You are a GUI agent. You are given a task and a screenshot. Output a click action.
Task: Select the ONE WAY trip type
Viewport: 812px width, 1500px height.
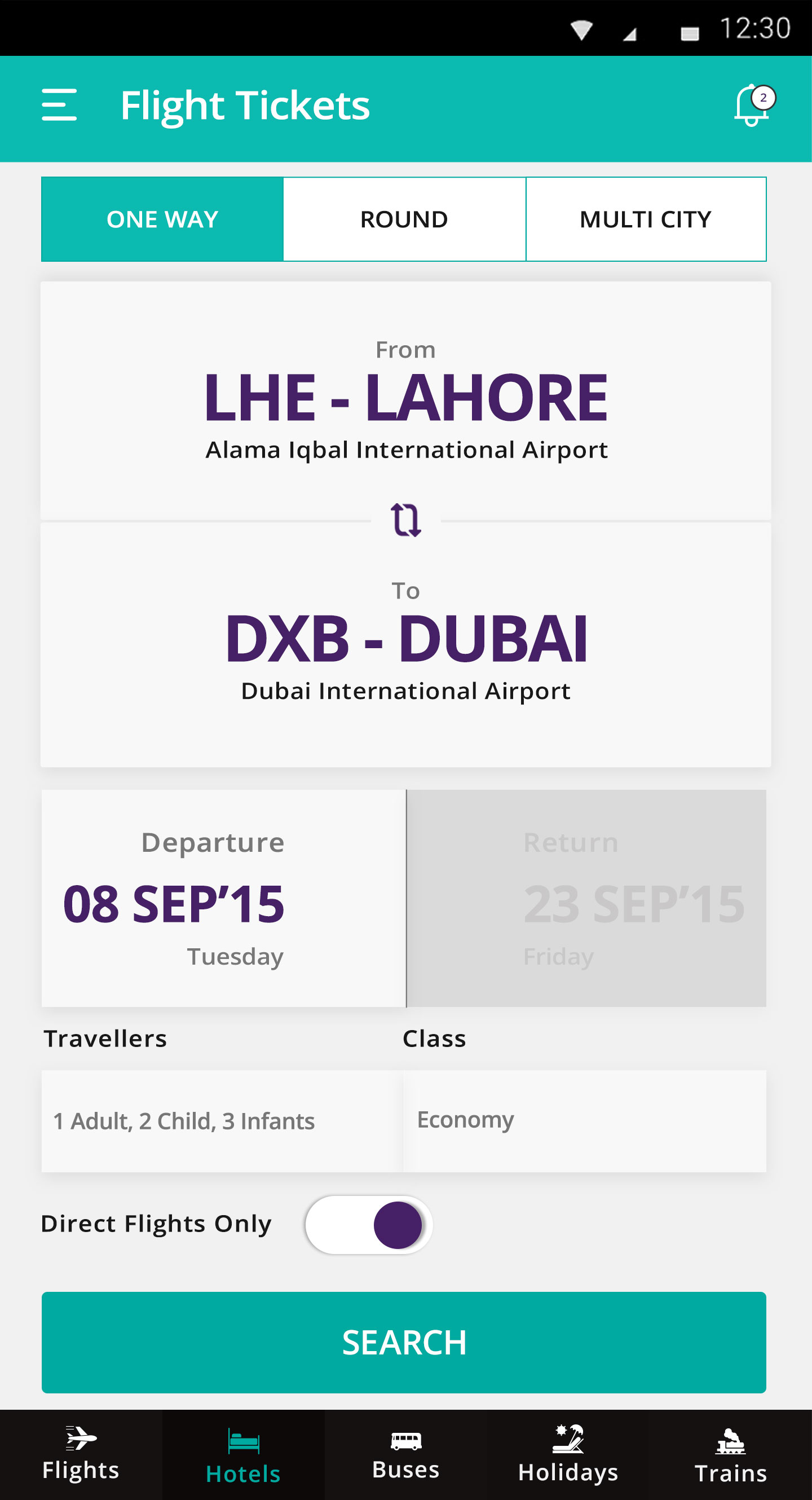tap(162, 219)
